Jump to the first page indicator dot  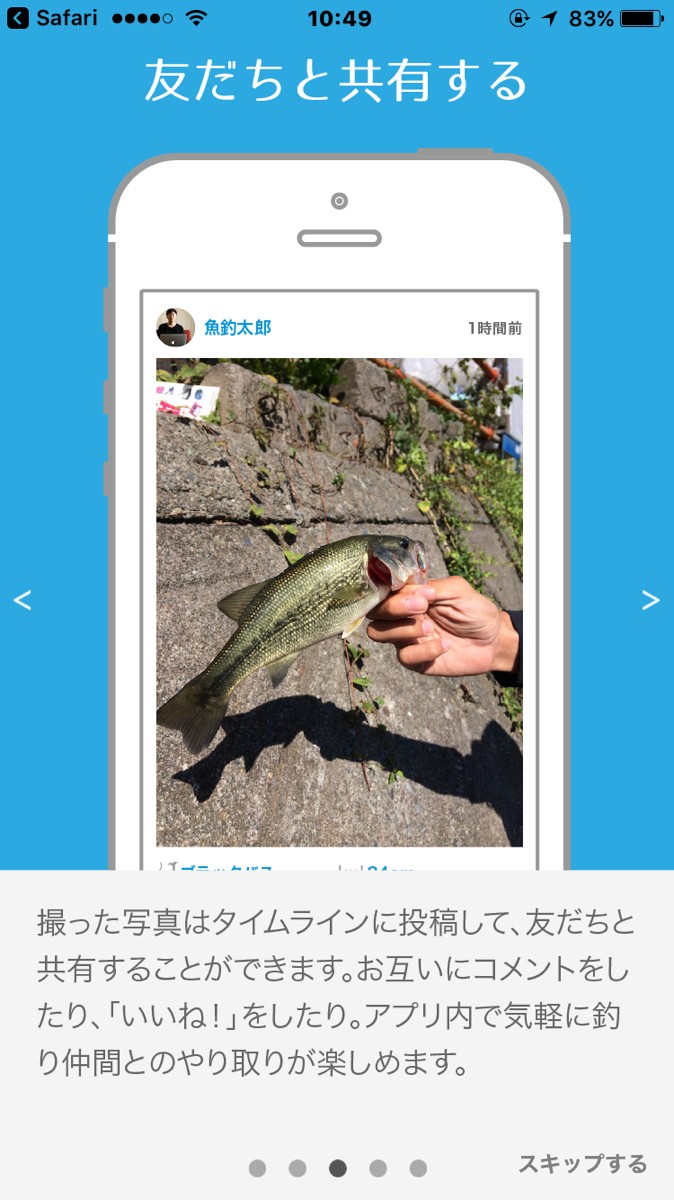(257, 1168)
